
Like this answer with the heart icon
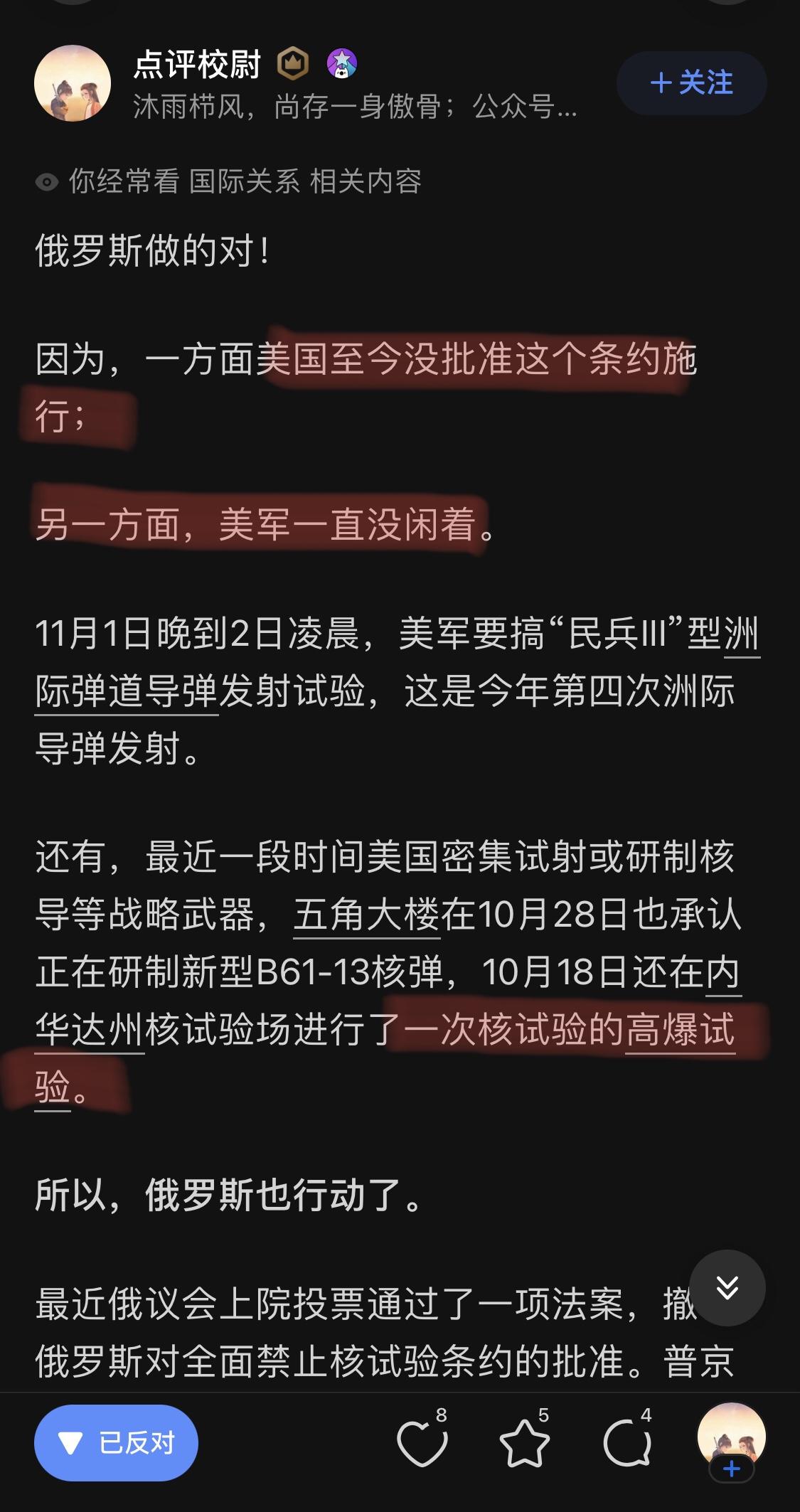tap(422, 1443)
